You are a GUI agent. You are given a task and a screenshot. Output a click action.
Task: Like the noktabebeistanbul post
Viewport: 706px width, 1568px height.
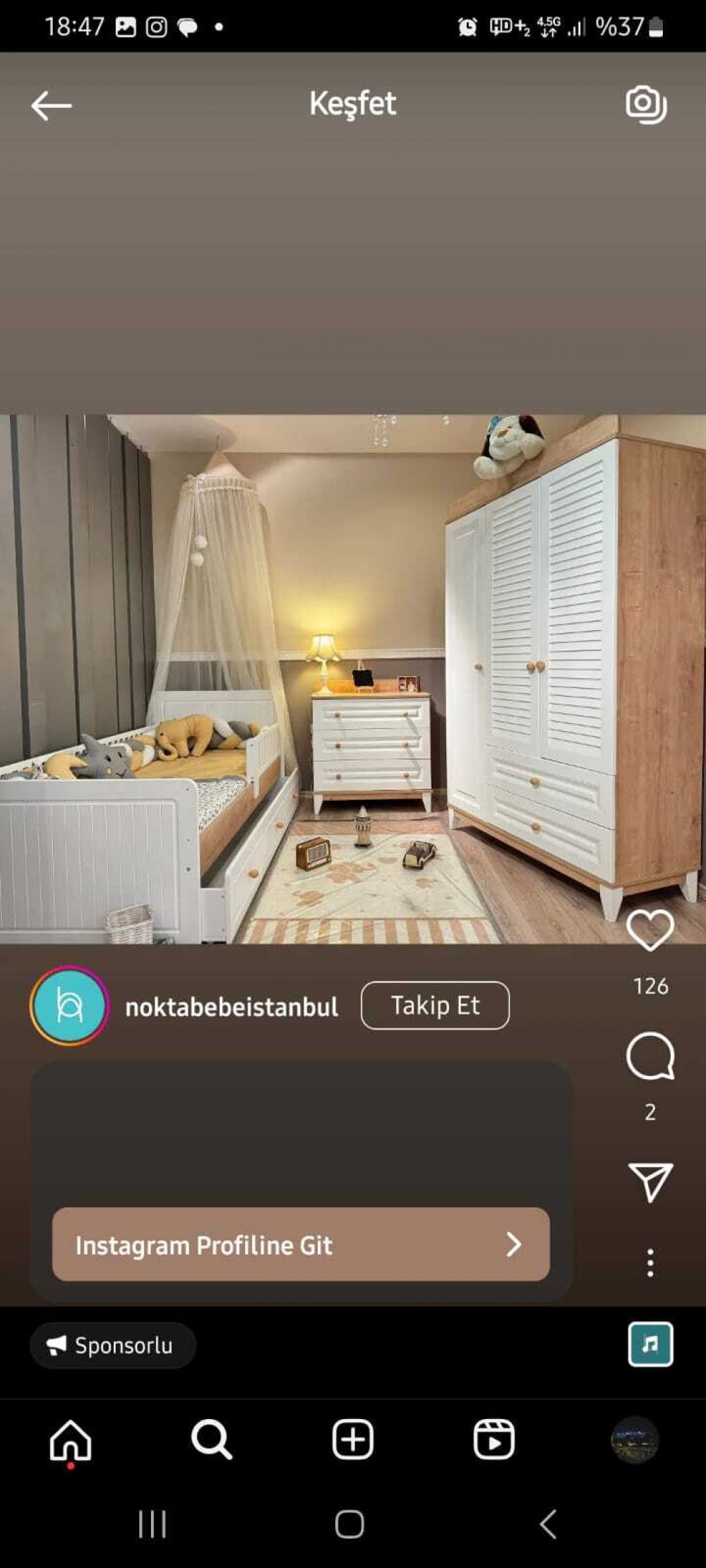pyautogui.click(x=650, y=931)
